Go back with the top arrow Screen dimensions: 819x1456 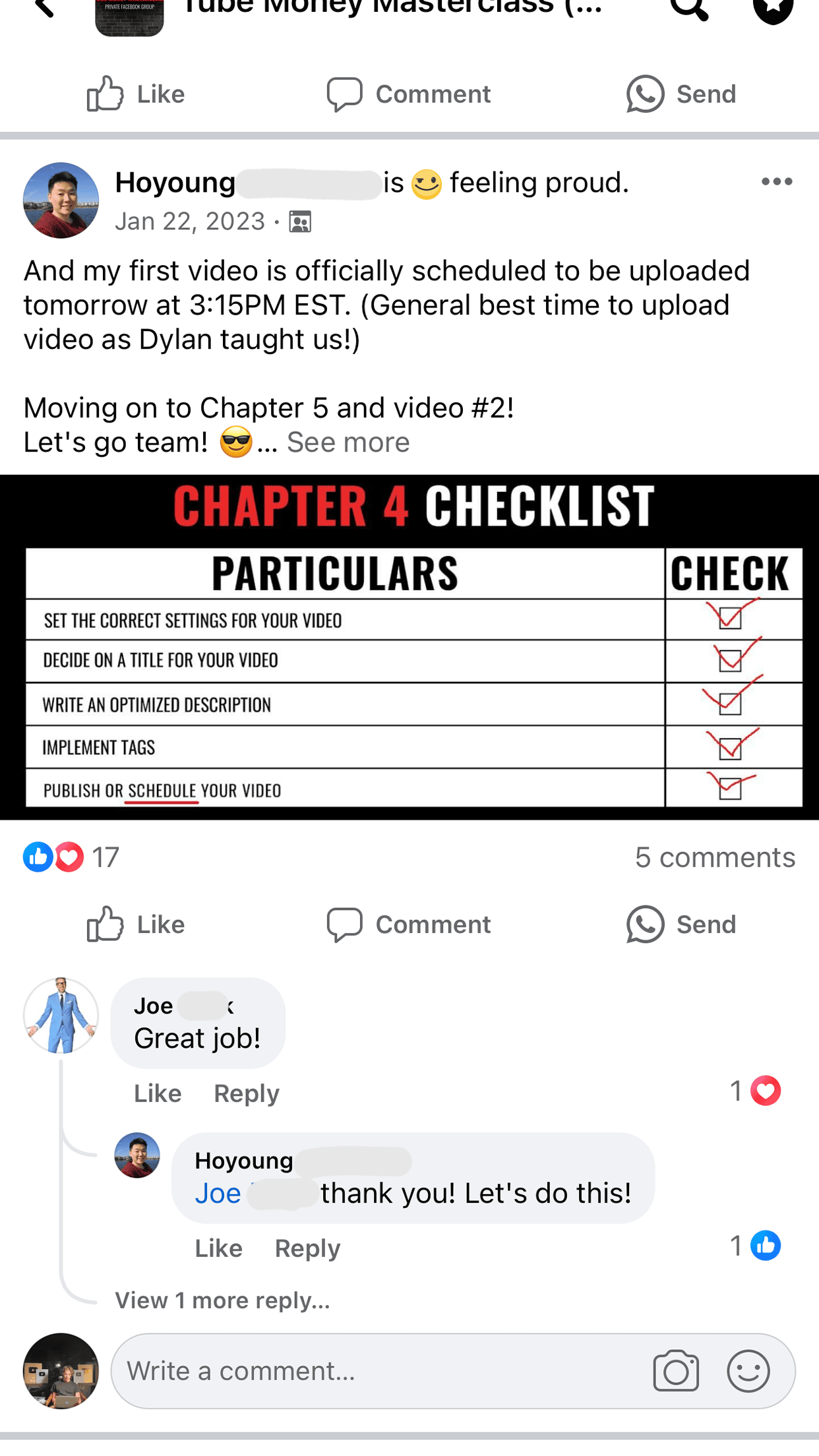point(44,8)
